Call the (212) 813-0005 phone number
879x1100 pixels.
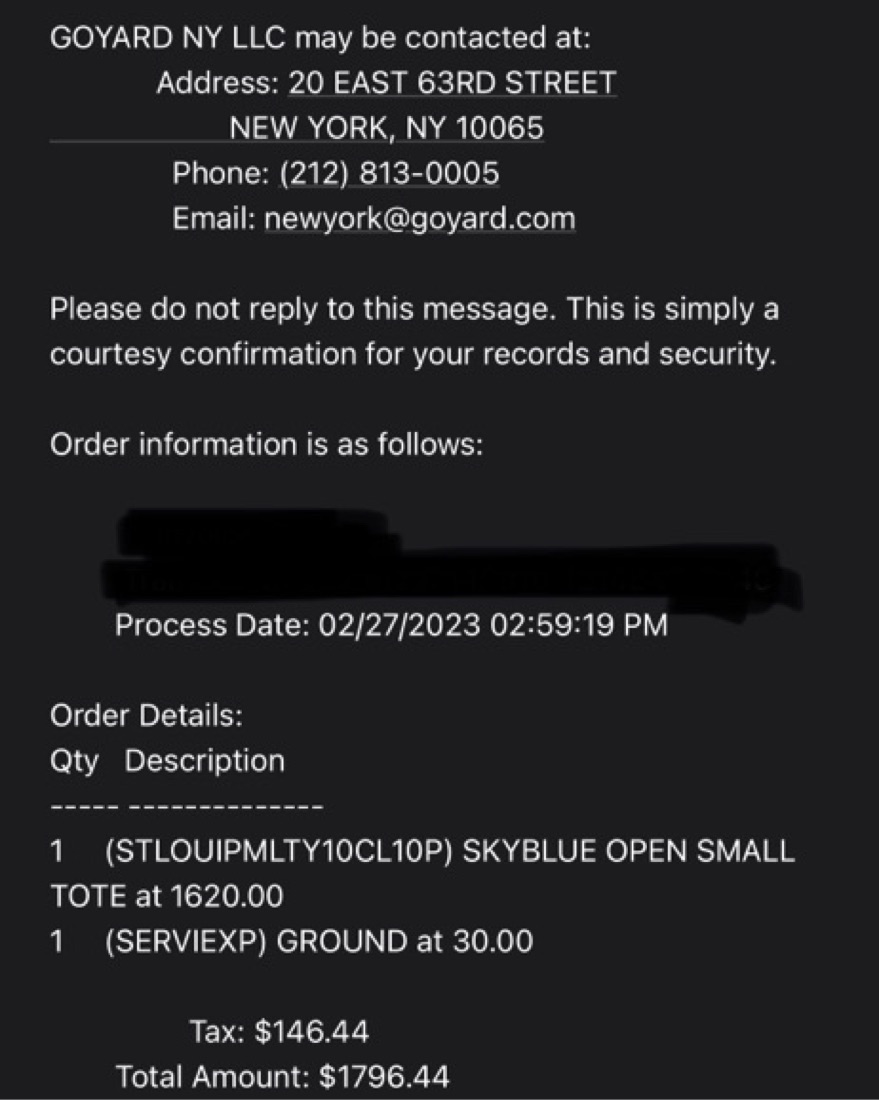pos(389,174)
